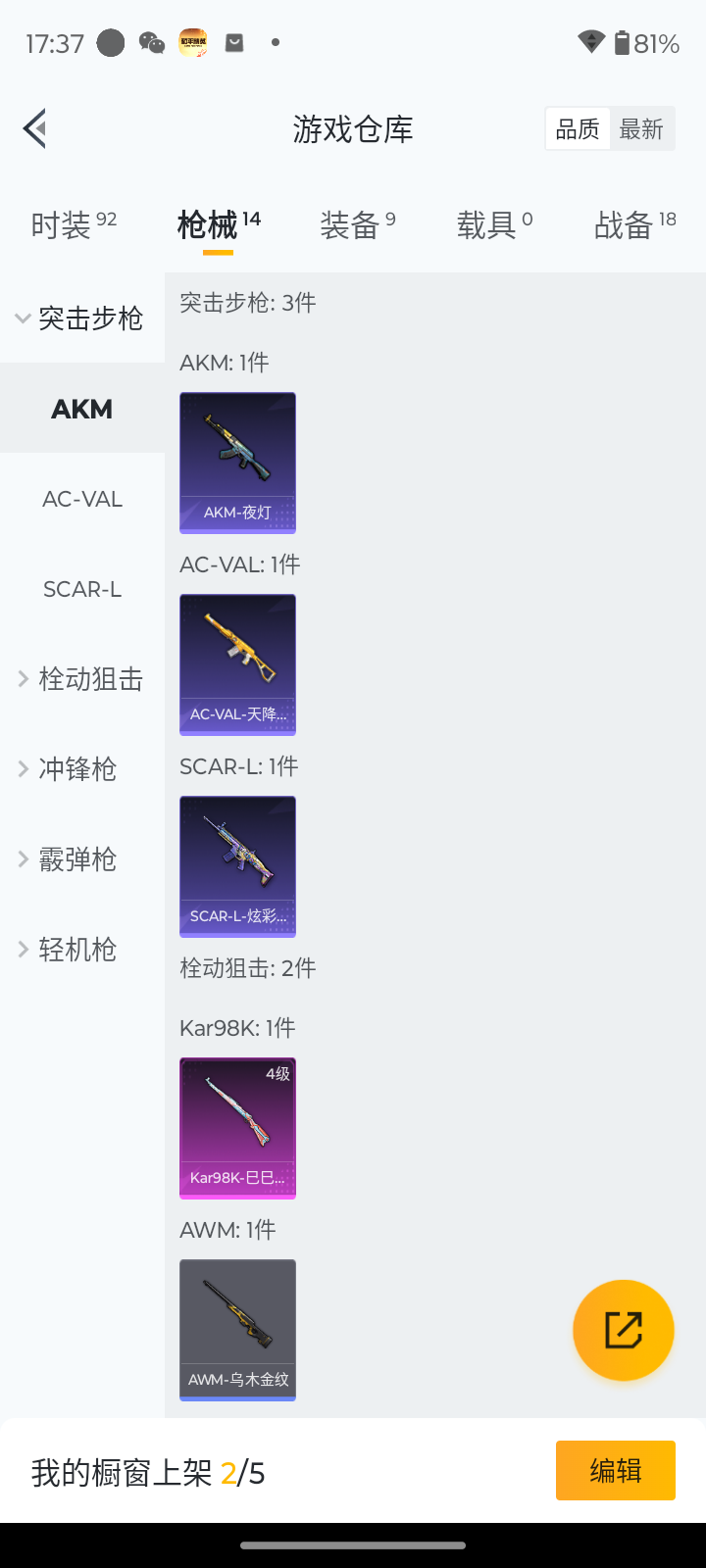Expand the 冲锋枪 category

click(76, 769)
